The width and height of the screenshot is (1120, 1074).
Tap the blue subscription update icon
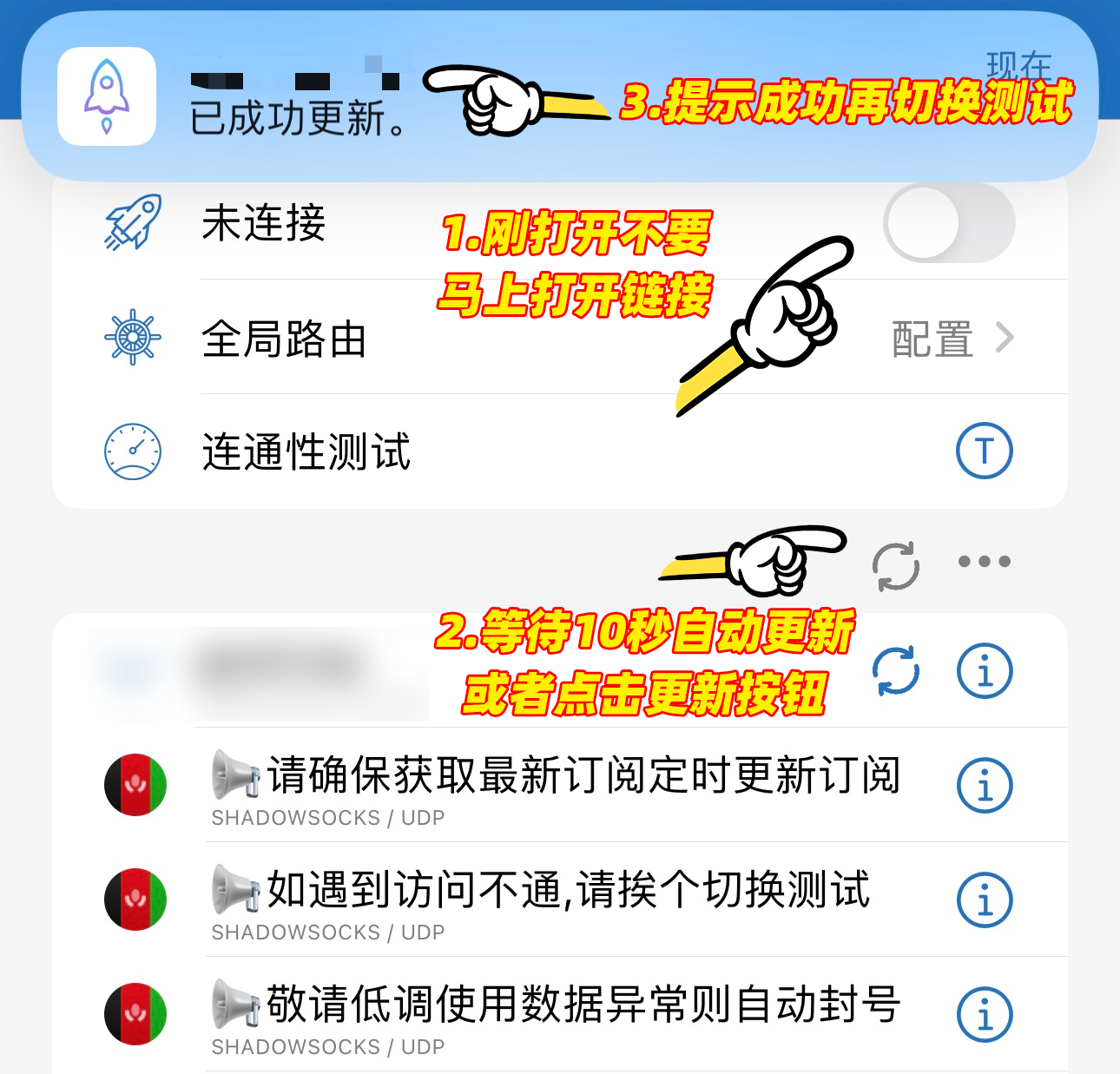pos(895,671)
